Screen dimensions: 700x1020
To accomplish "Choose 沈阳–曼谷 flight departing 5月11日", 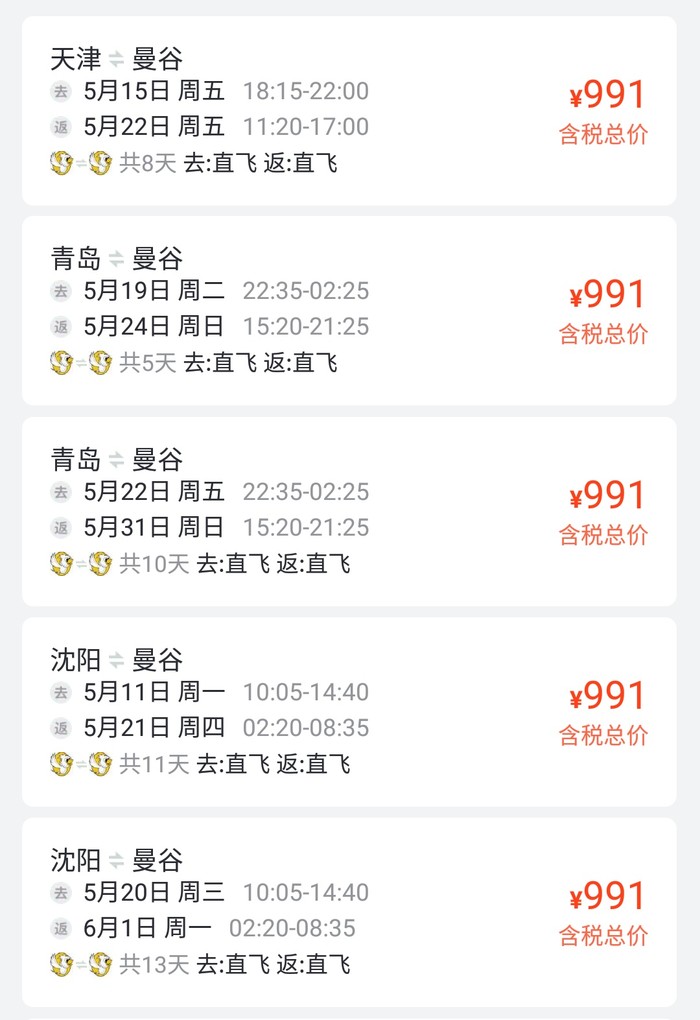I will tap(349, 711).
